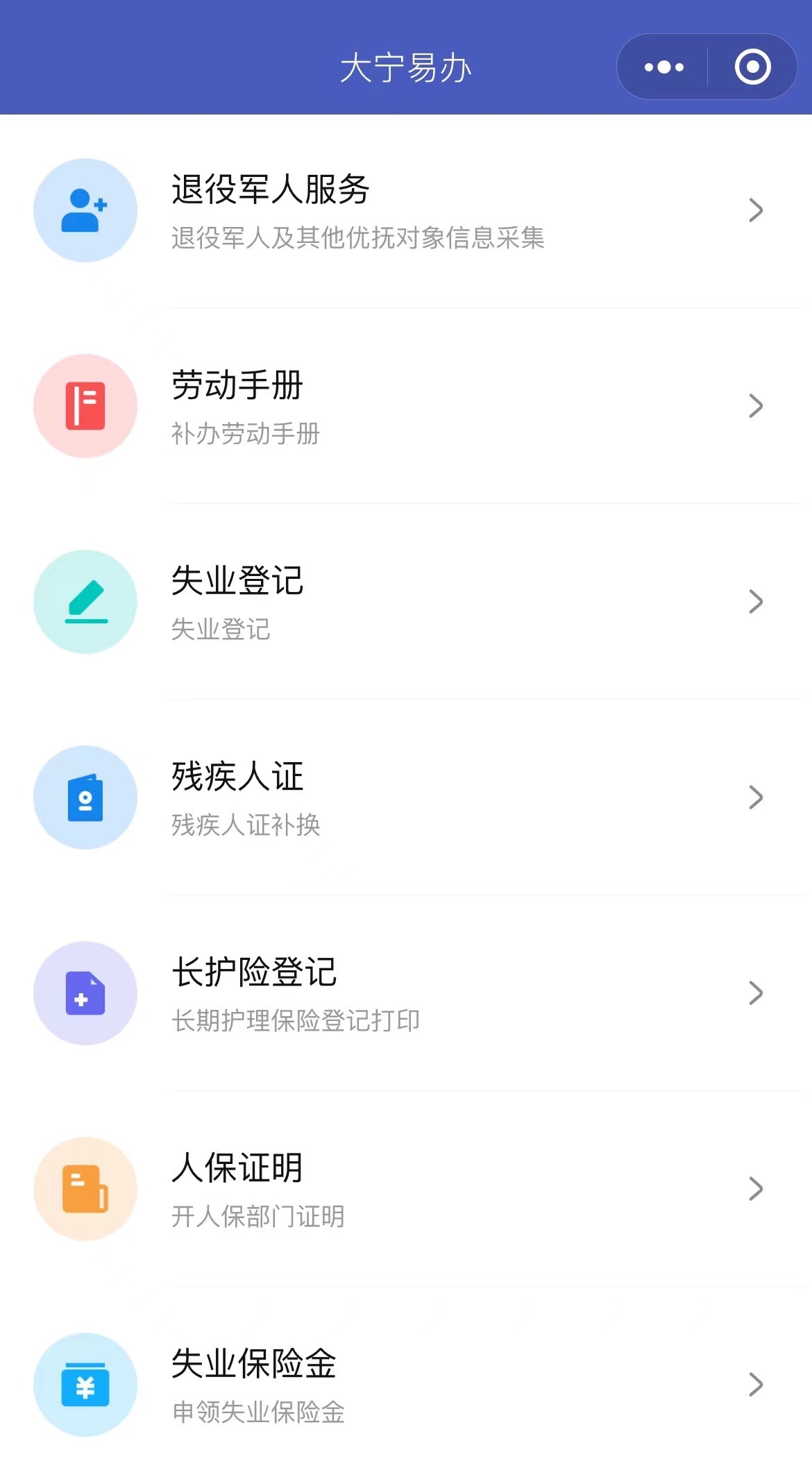Open the mini program more options menu
Screen dimensions: 812x1477
pos(663,67)
